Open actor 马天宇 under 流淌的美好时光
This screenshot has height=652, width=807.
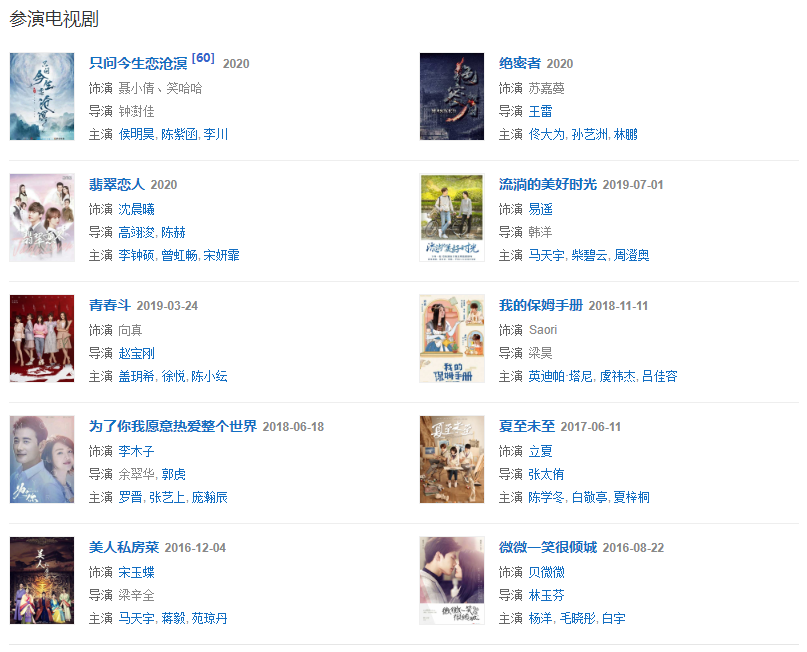[547, 256]
